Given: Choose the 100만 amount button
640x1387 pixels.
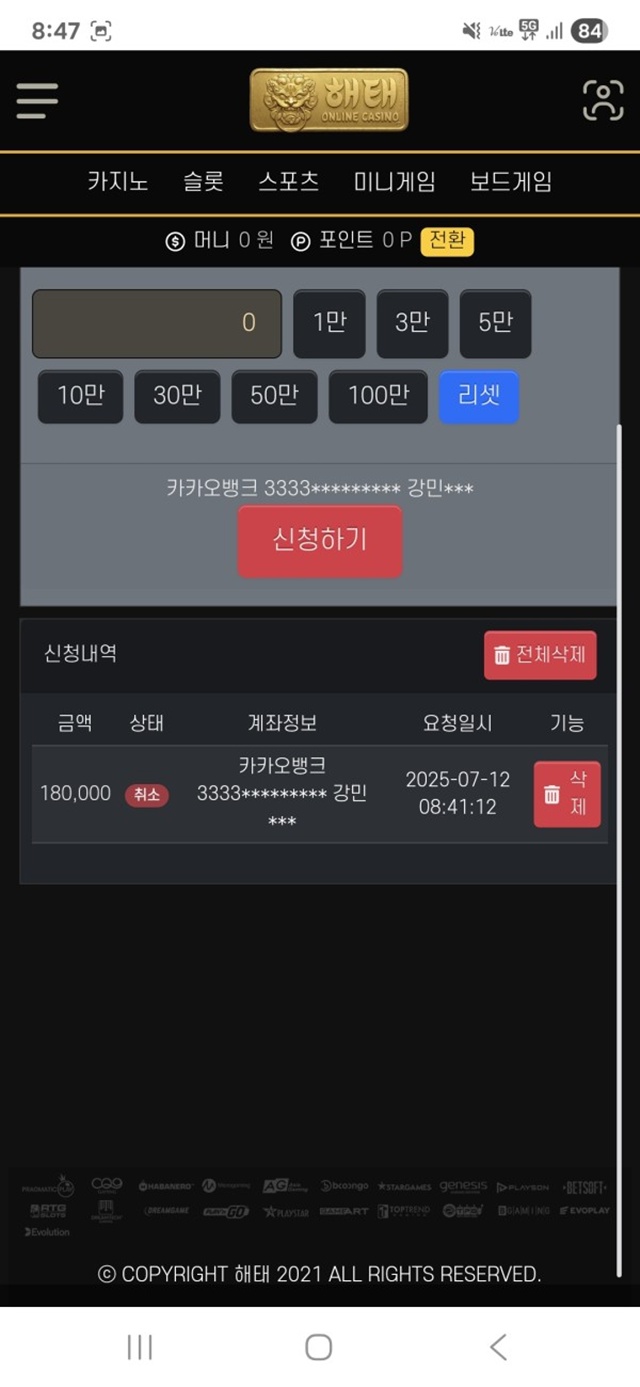Looking at the screenshot, I should [378, 396].
